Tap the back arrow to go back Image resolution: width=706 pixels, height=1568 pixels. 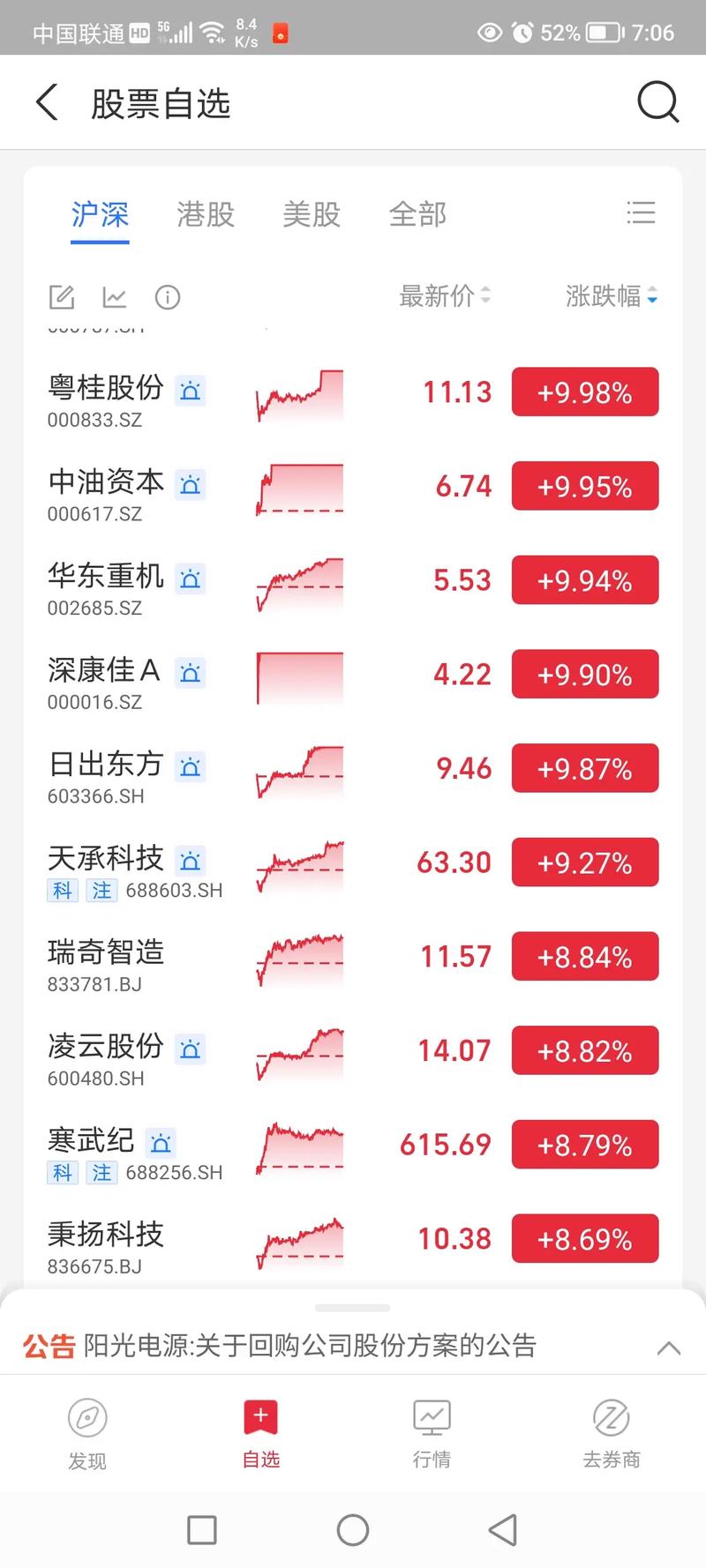[x=46, y=102]
